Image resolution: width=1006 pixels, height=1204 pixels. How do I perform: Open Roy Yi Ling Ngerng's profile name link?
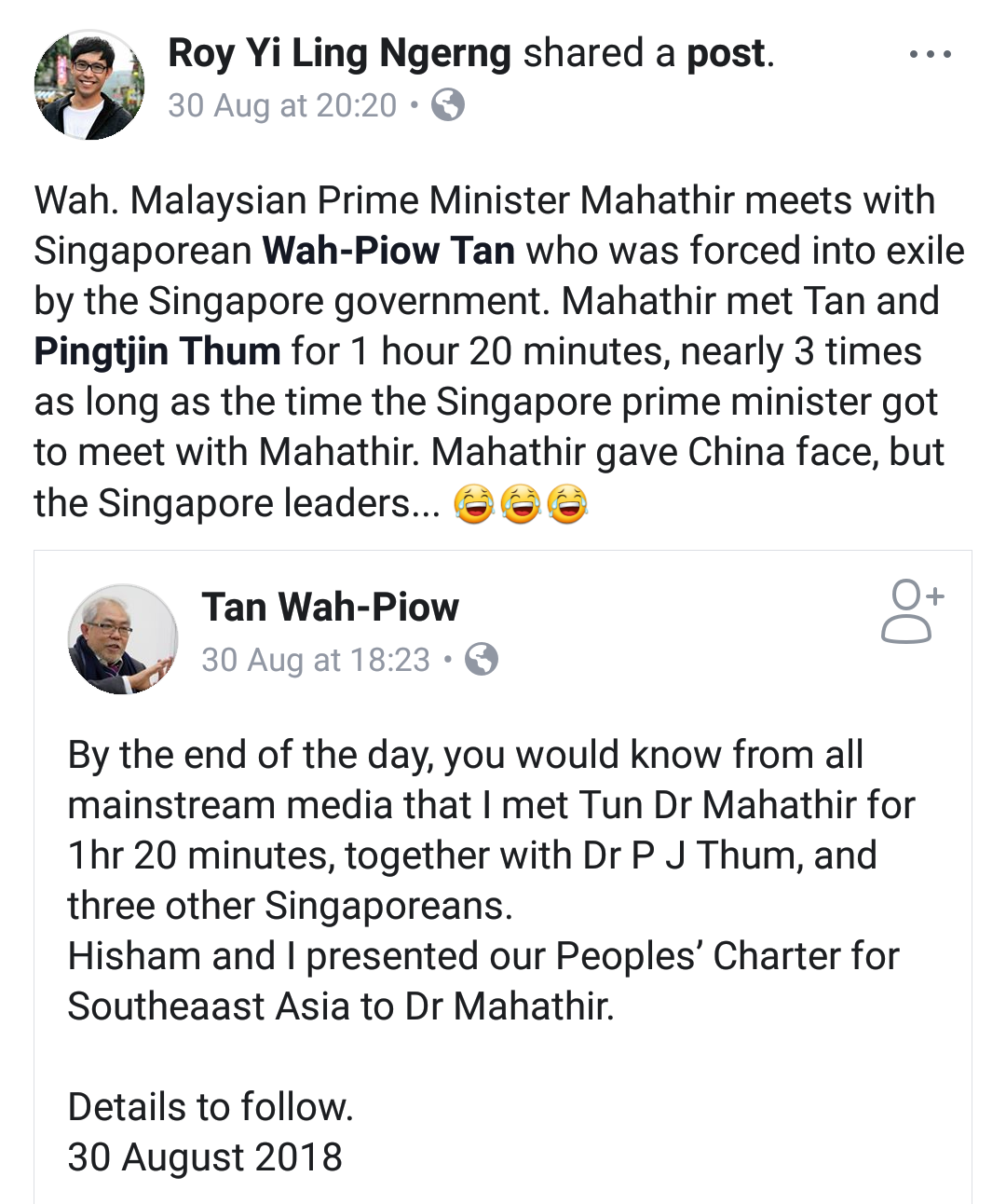[x=339, y=54]
